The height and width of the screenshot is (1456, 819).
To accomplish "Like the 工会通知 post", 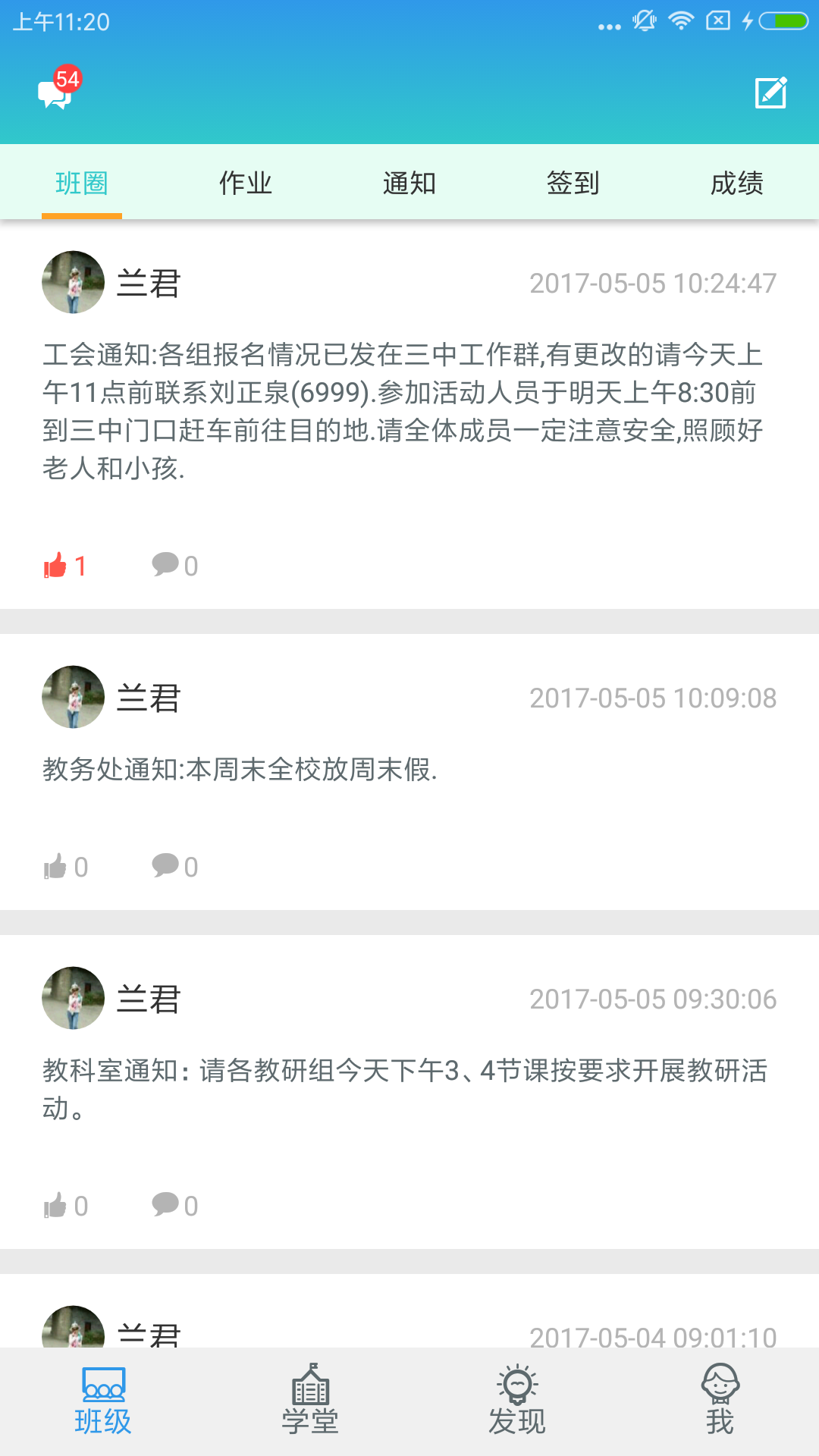I will click(x=65, y=566).
